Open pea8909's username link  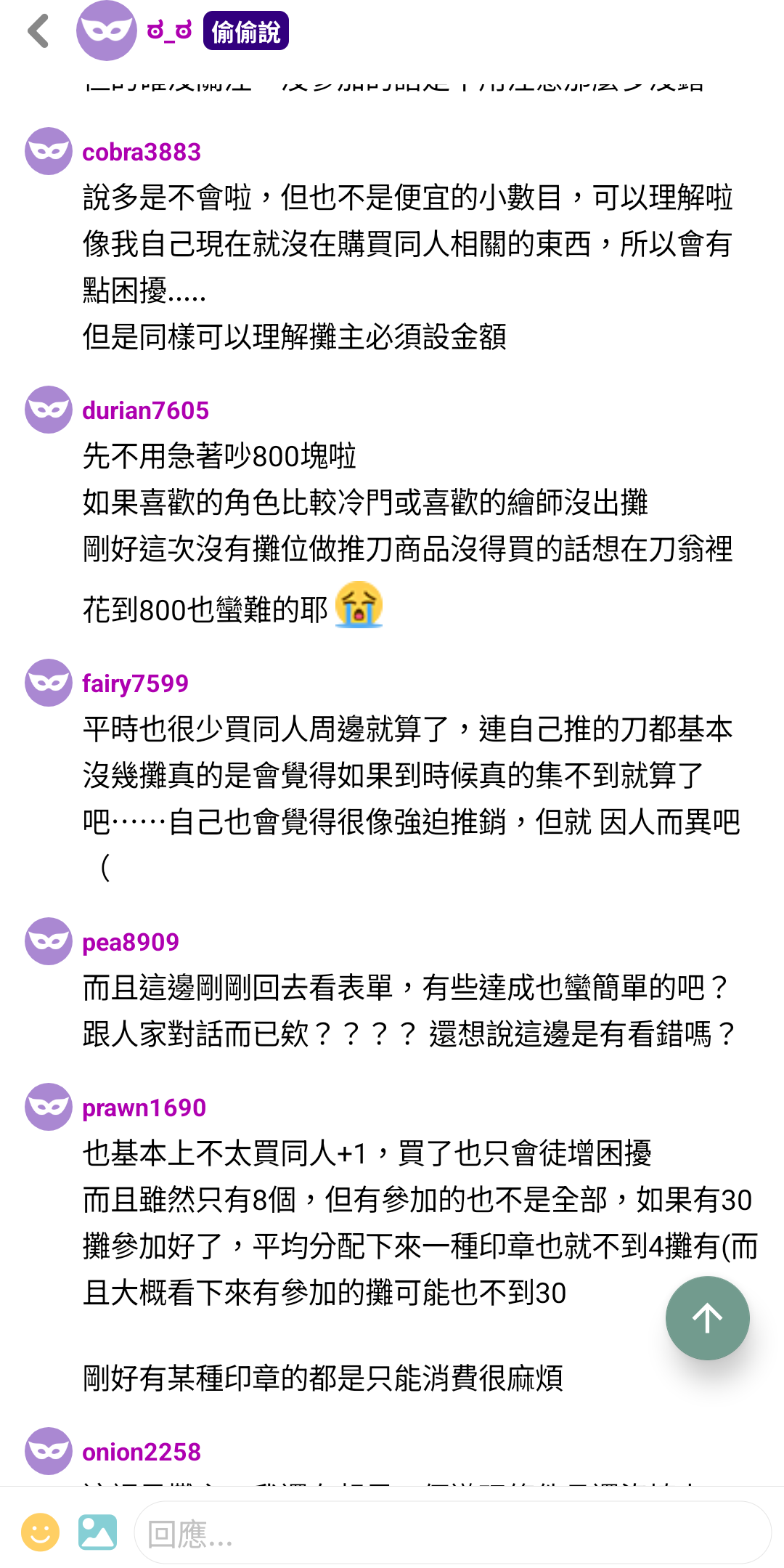click(131, 942)
